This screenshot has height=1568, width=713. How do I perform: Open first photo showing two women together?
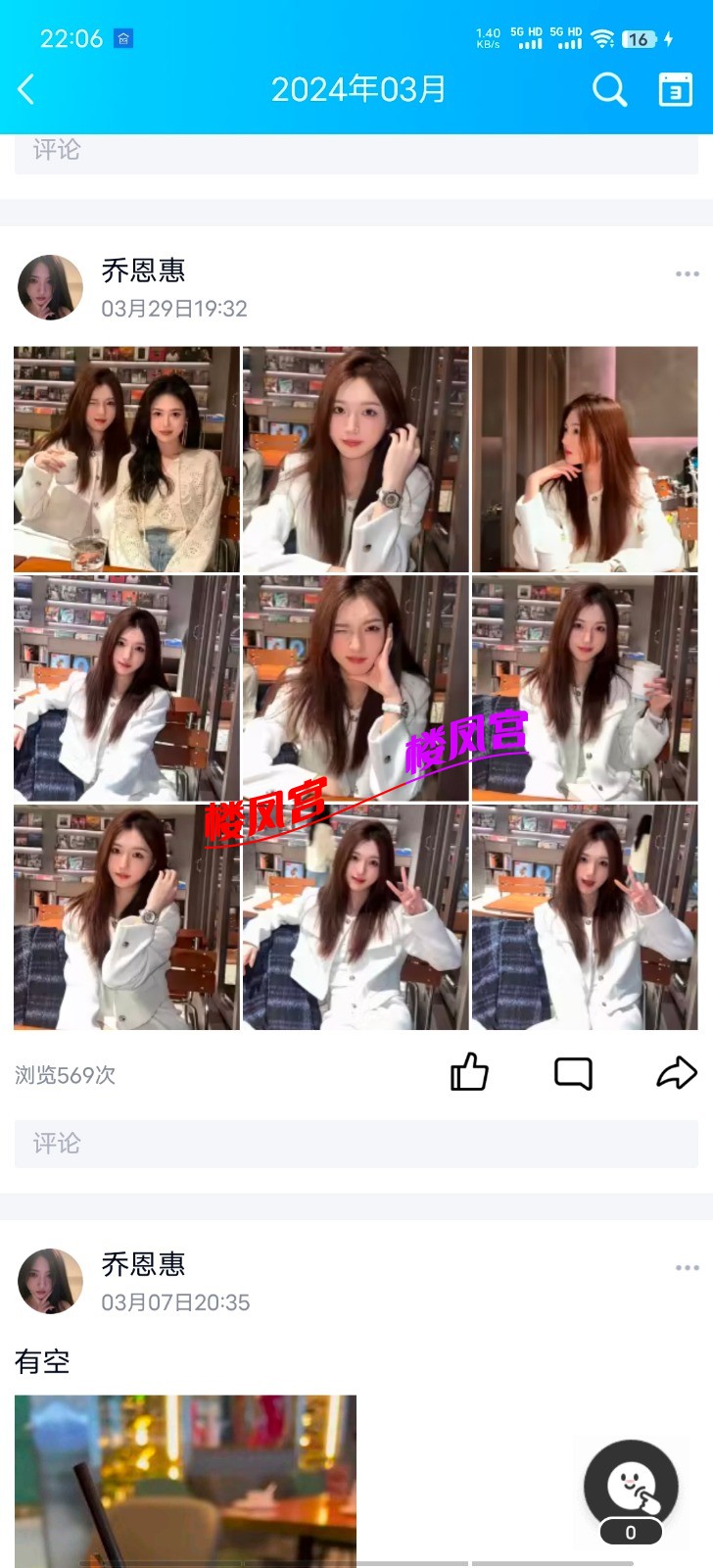tap(126, 459)
